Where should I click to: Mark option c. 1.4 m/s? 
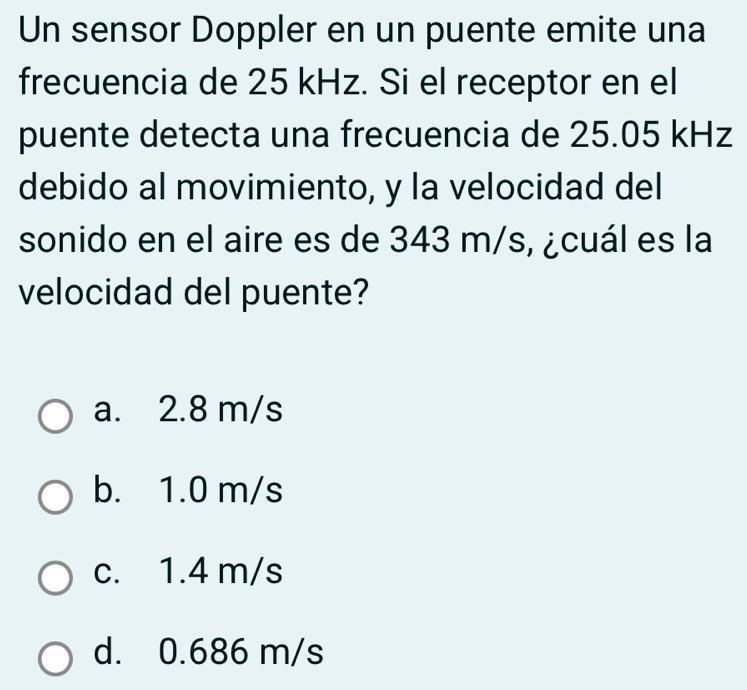pos(57,577)
